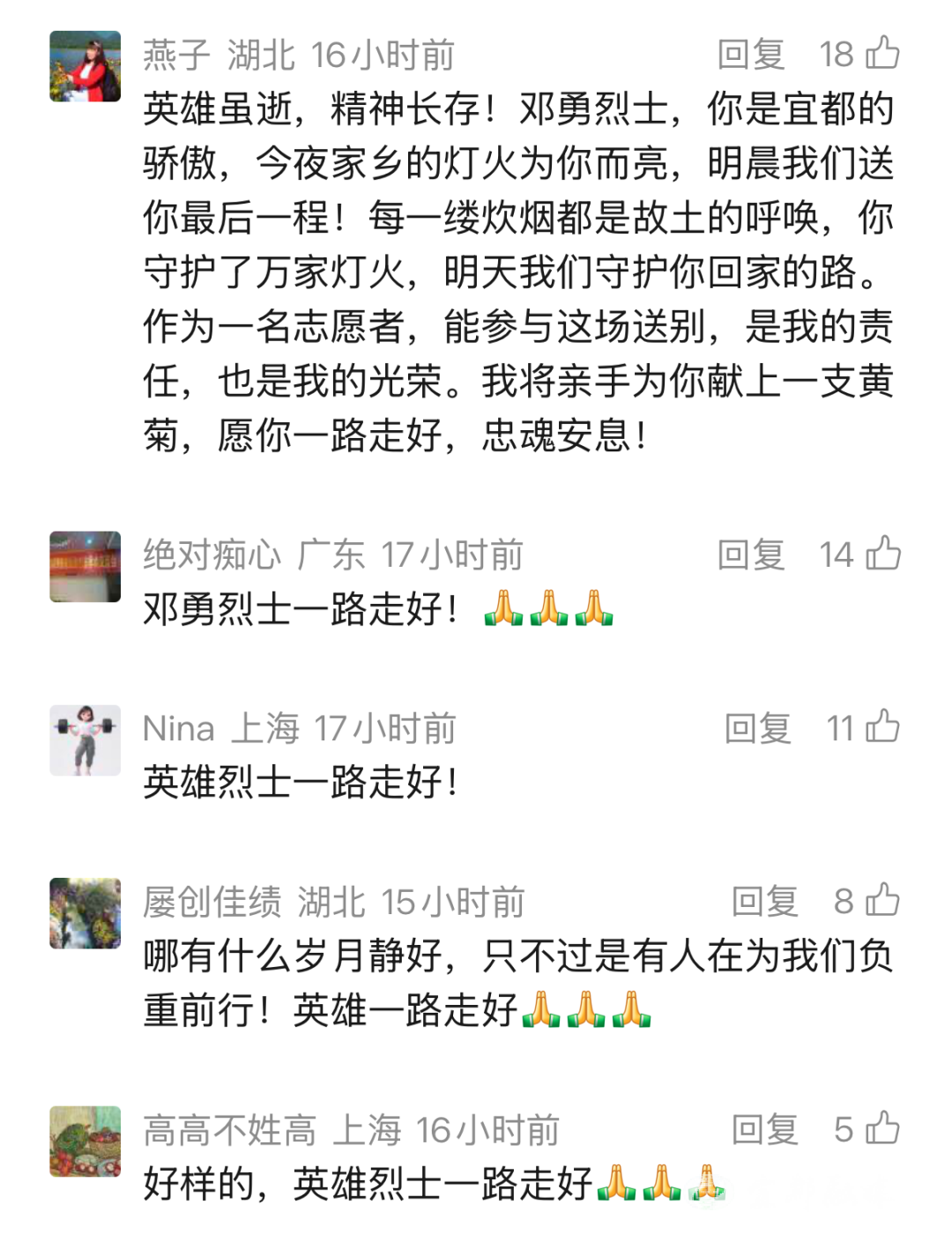Visit 高高不姓高's profile via avatar
This screenshot has height=1242, width=952.
(85, 1142)
